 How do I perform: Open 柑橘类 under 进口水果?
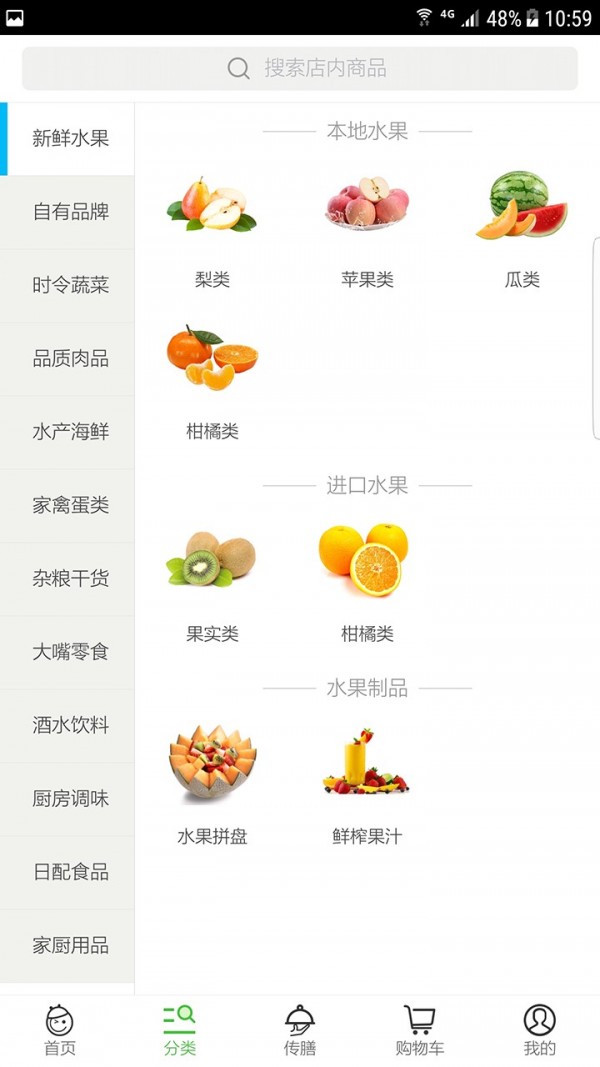click(x=367, y=580)
